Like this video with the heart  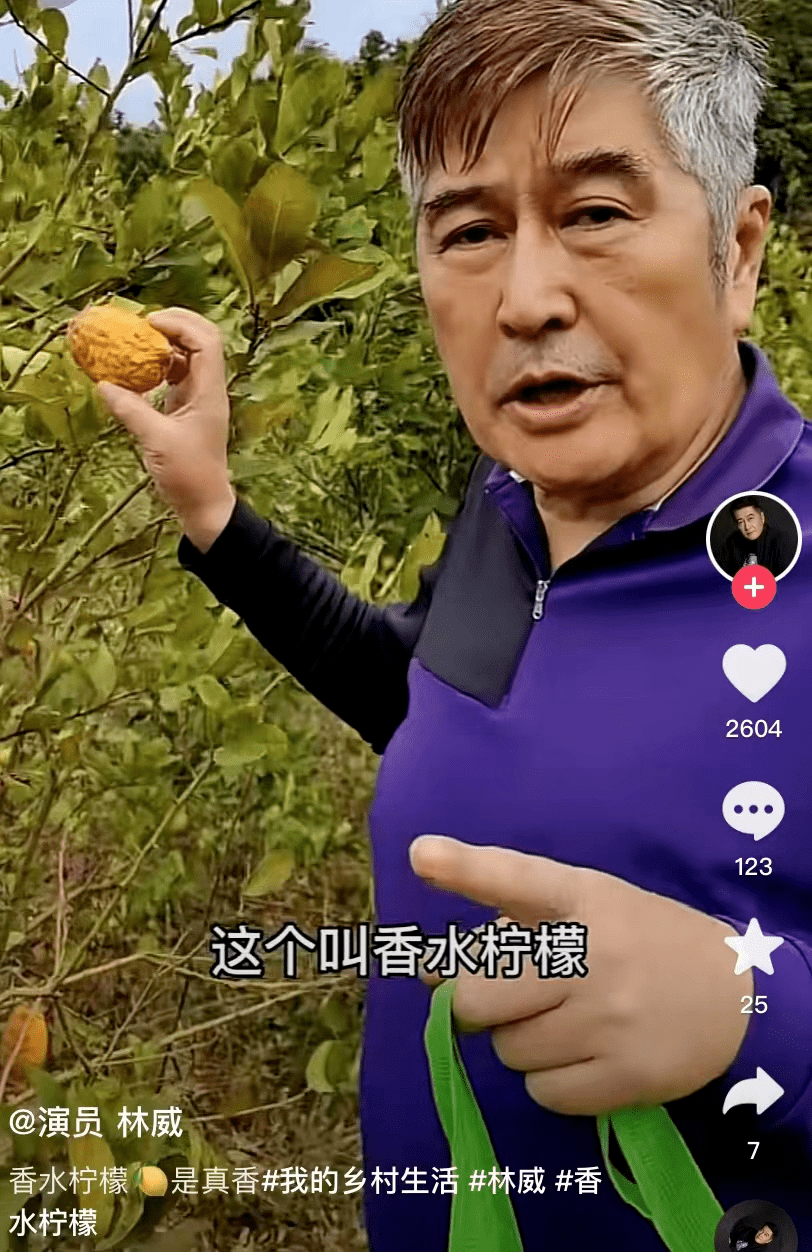click(x=754, y=673)
